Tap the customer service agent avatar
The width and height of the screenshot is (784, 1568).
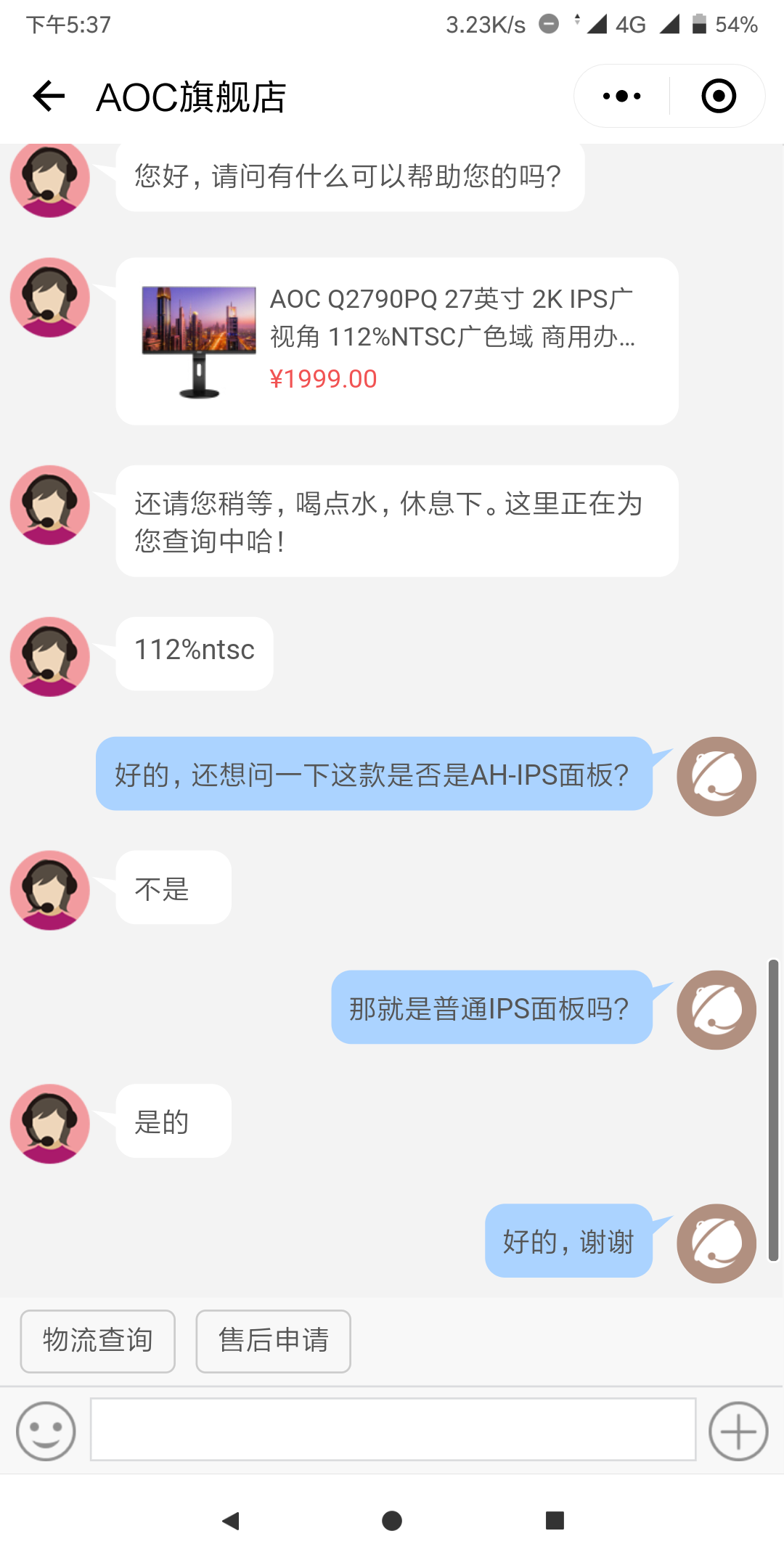pyautogui.click(x=49, y=180)
